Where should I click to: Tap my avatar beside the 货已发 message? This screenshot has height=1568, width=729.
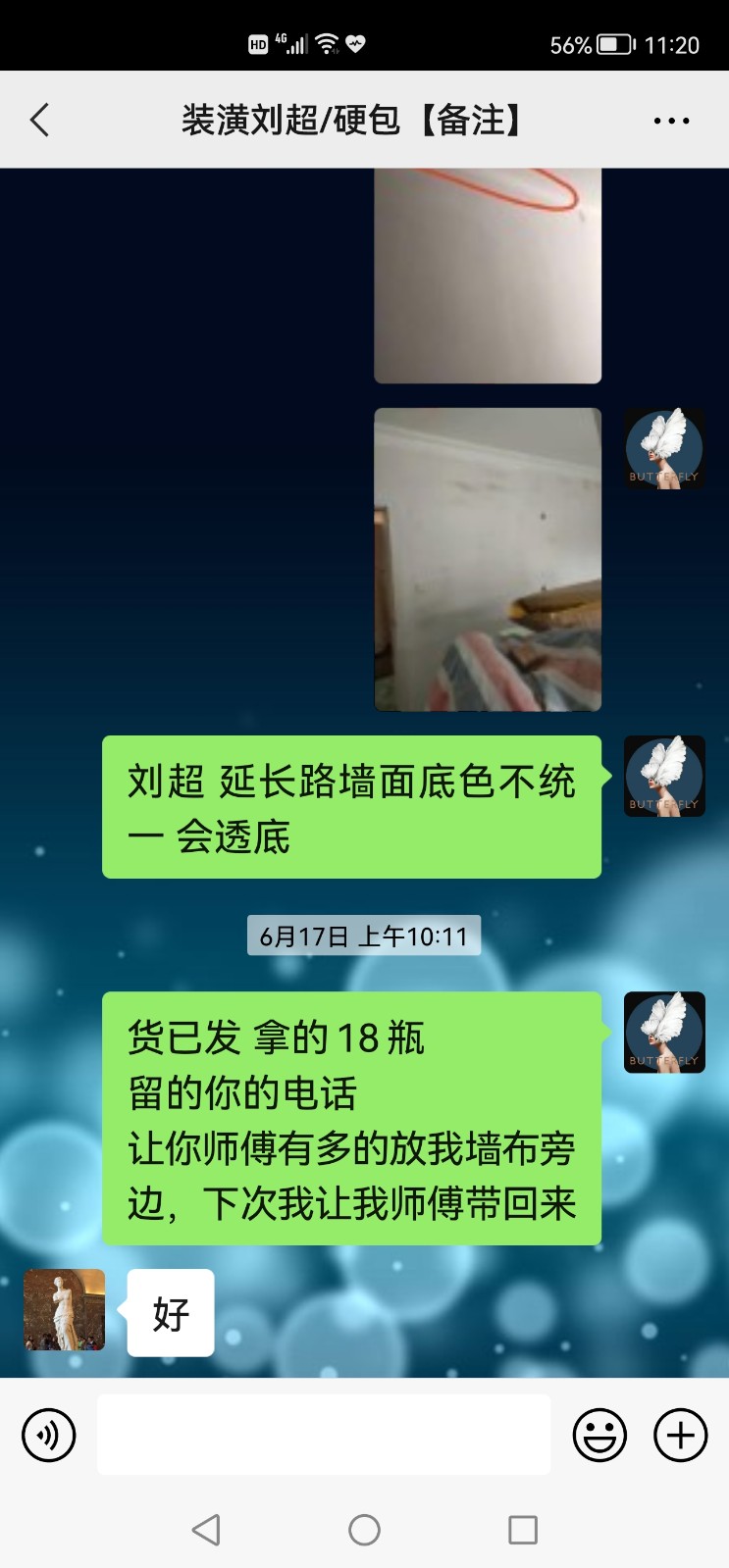[x=665, y=1032]
